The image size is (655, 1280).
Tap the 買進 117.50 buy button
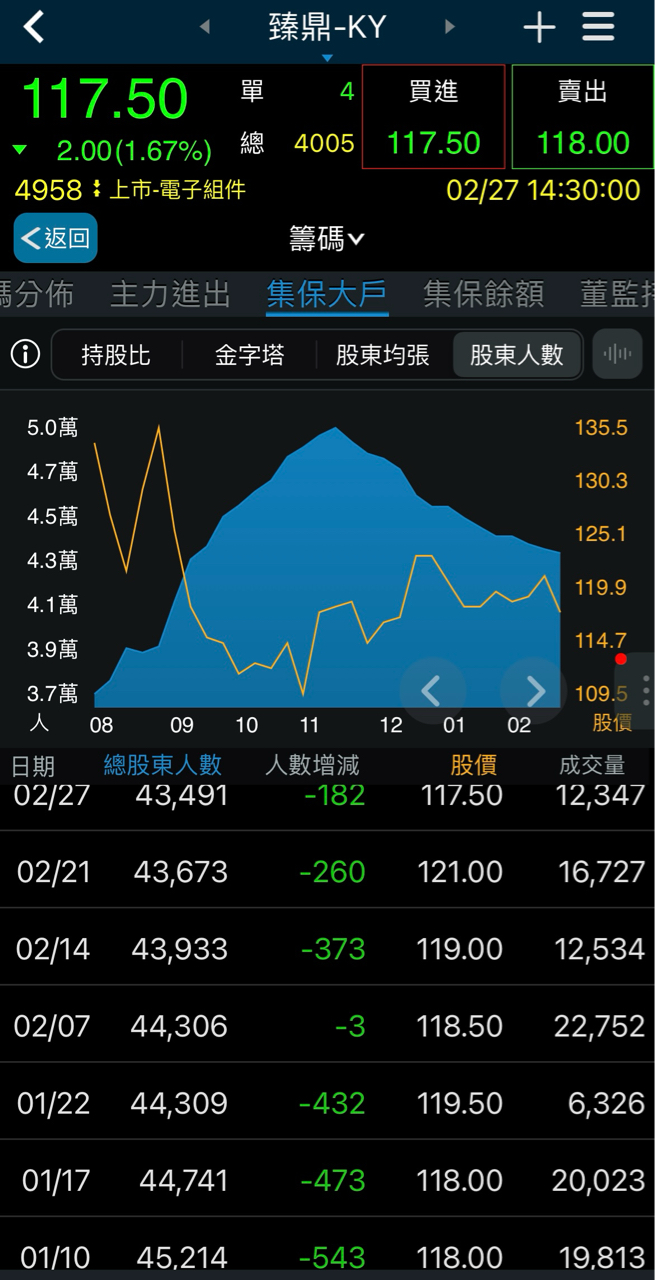point(433,117)
